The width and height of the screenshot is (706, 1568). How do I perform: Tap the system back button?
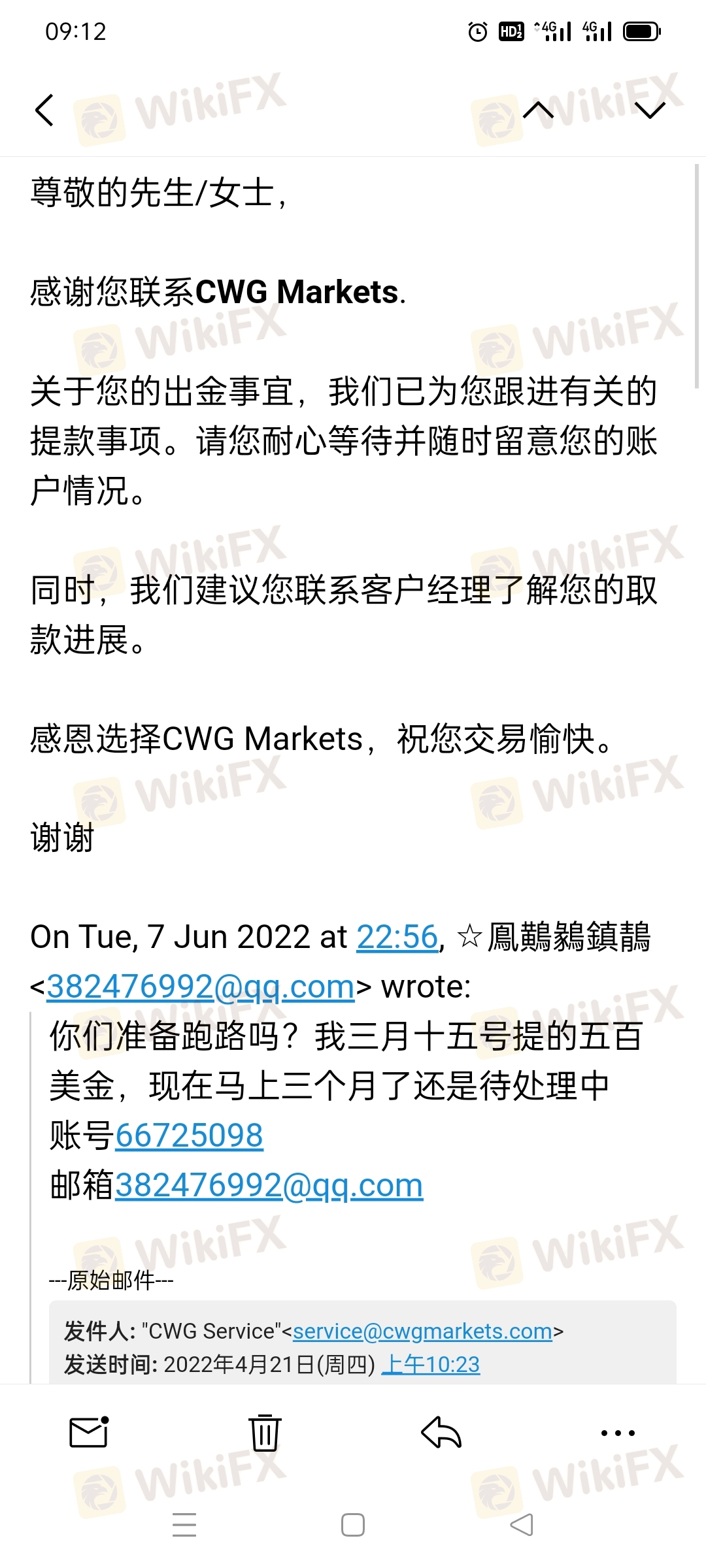point(522,1526)
